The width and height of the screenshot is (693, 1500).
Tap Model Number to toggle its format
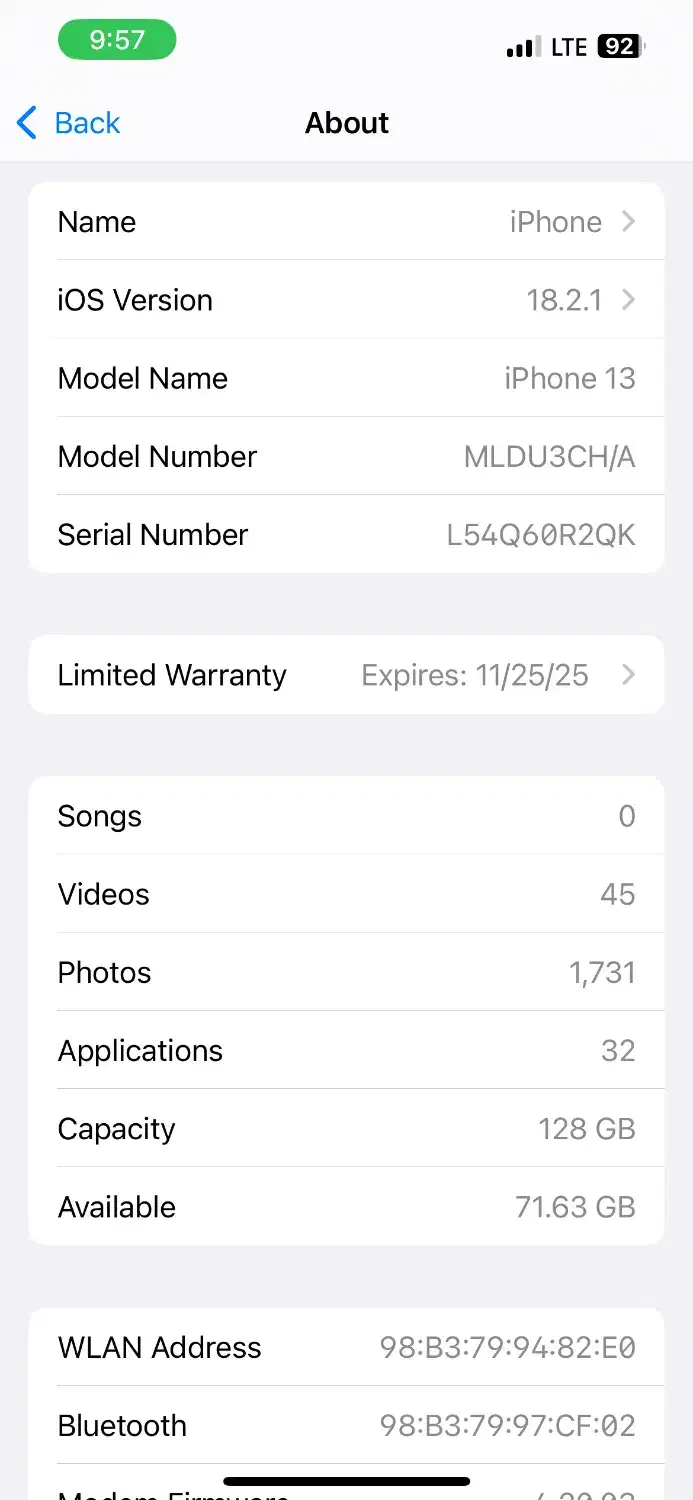click(x=346, y=457)
